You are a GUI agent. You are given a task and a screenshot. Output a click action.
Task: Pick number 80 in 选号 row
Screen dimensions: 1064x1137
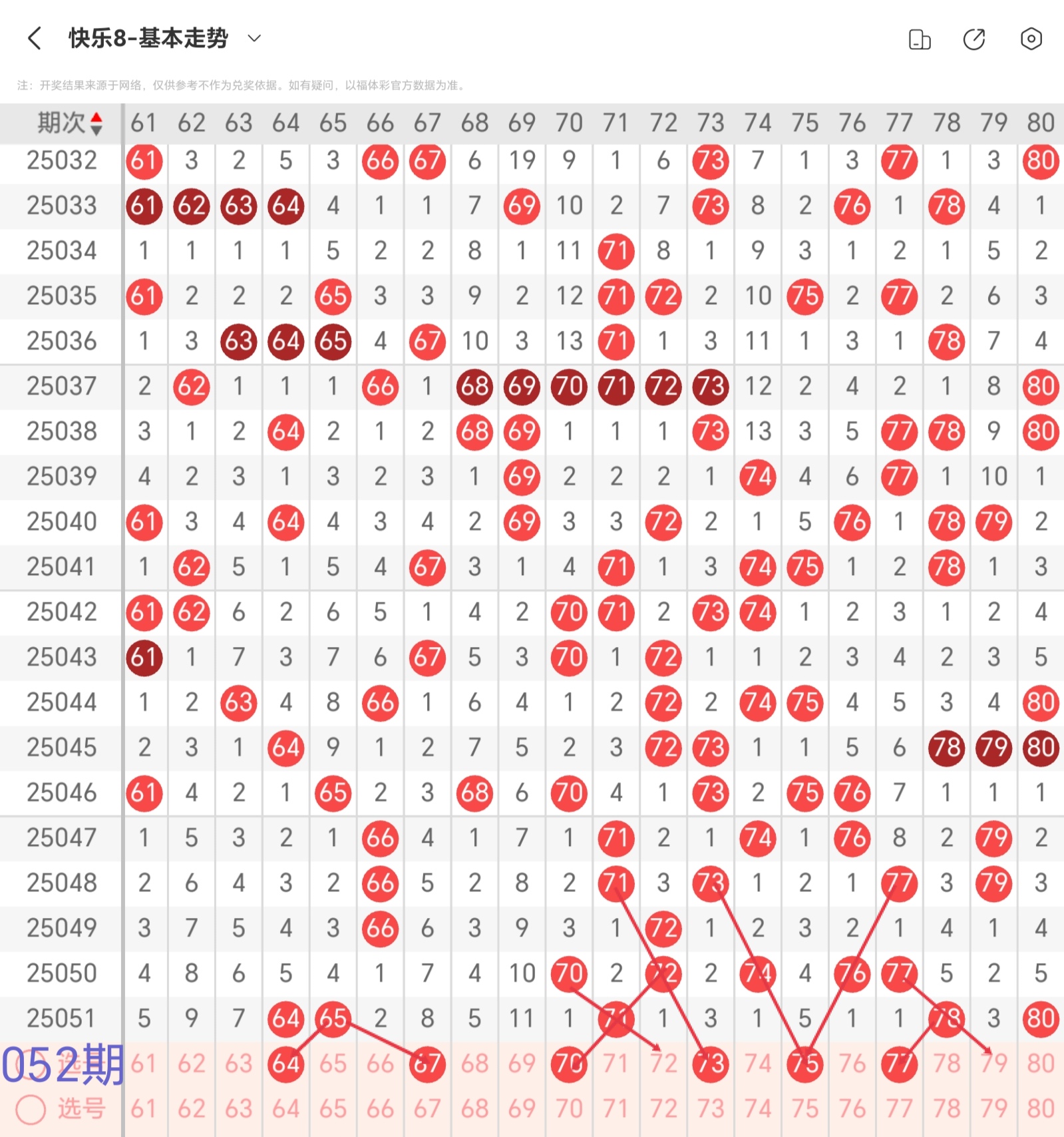coord(1041,1109)
